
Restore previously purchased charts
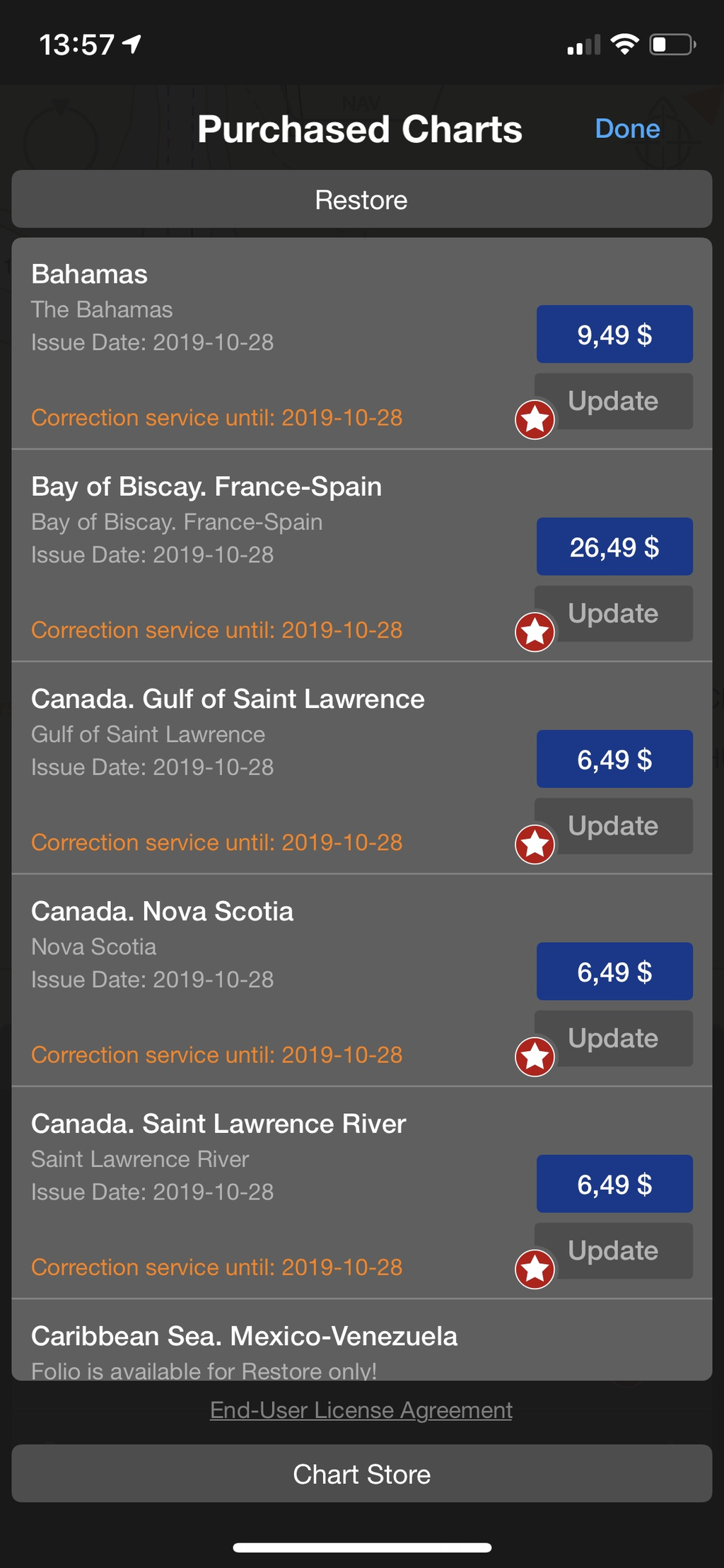click(x=361, y=199)
